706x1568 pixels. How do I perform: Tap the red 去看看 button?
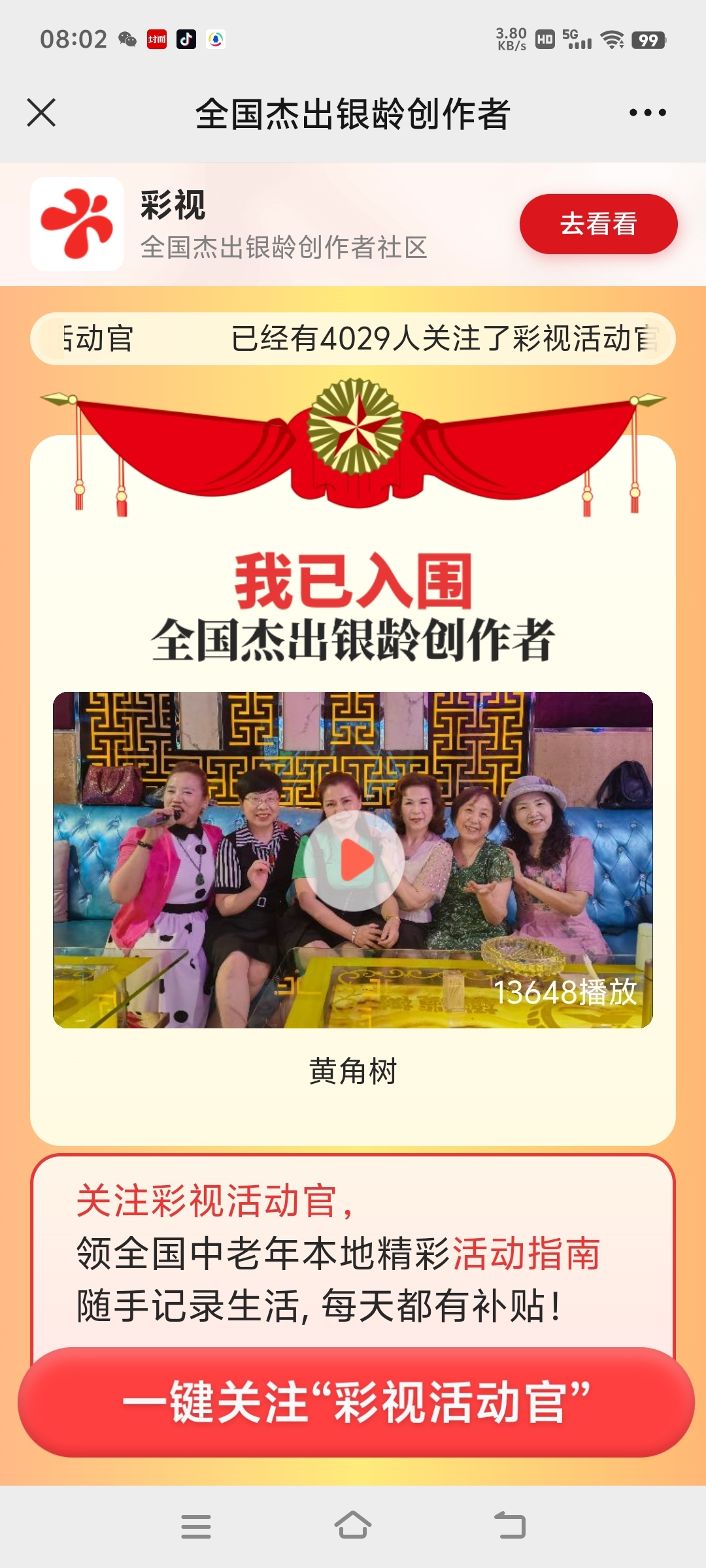(598, 224)
